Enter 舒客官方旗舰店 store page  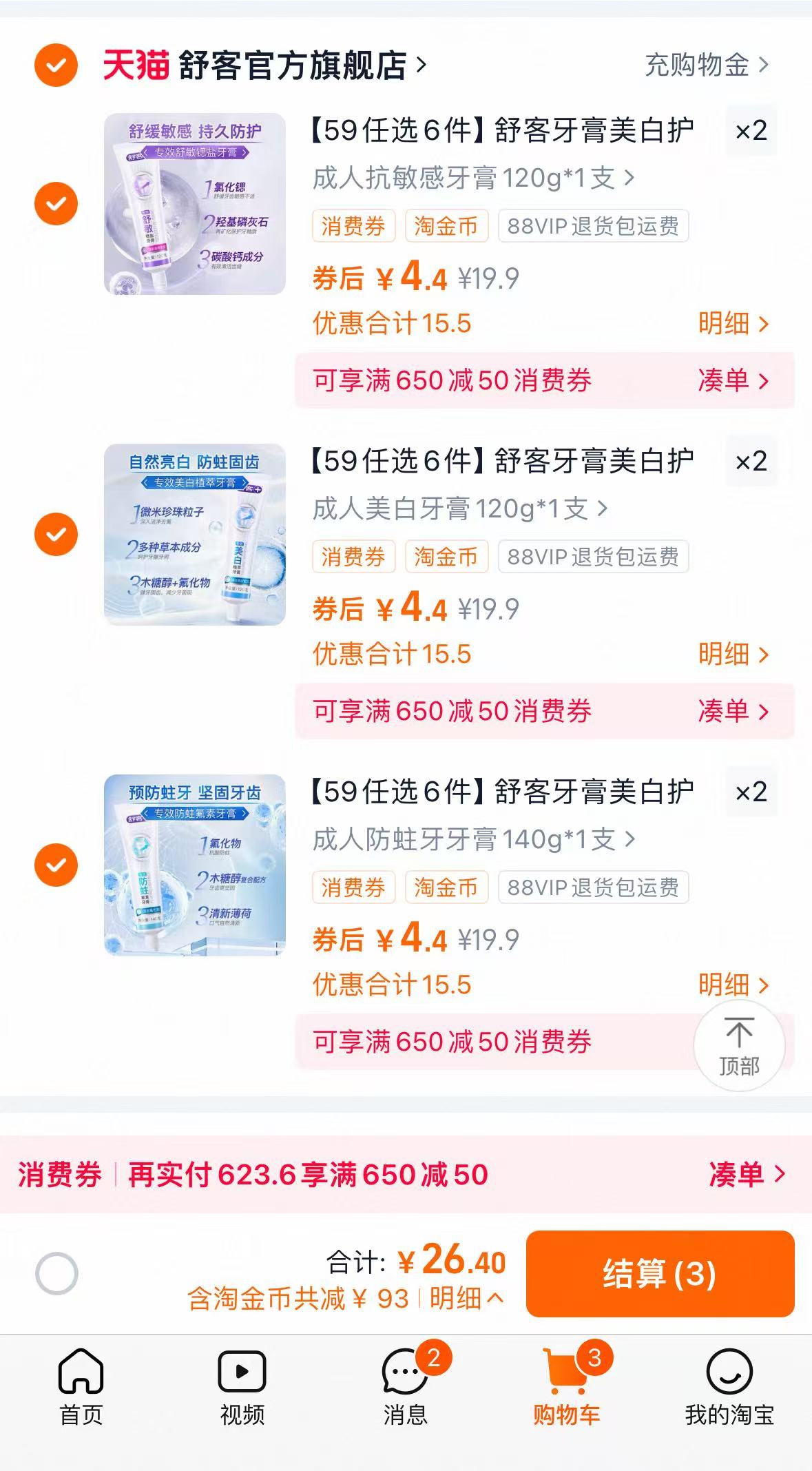(x=289, y=65)
